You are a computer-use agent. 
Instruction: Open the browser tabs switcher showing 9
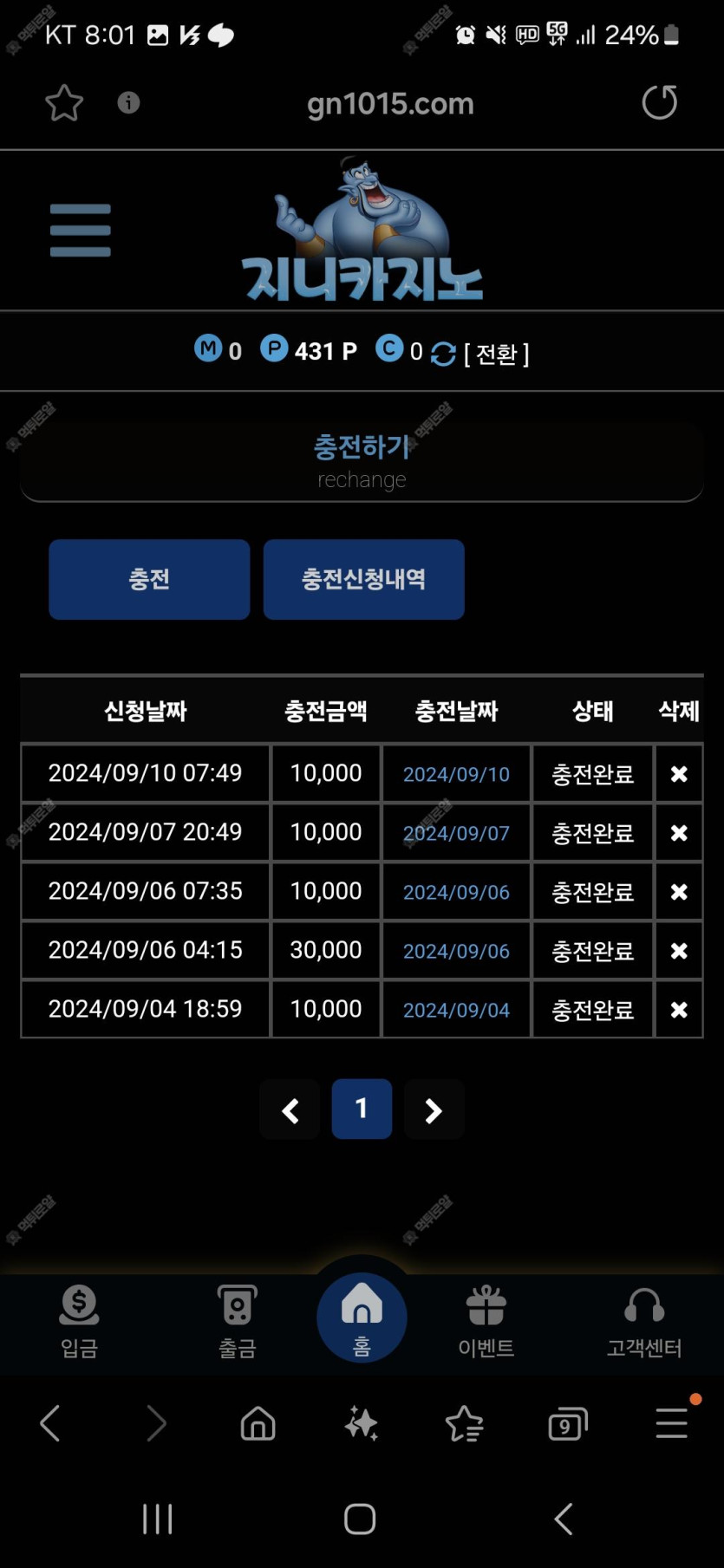coord(568,1423)
